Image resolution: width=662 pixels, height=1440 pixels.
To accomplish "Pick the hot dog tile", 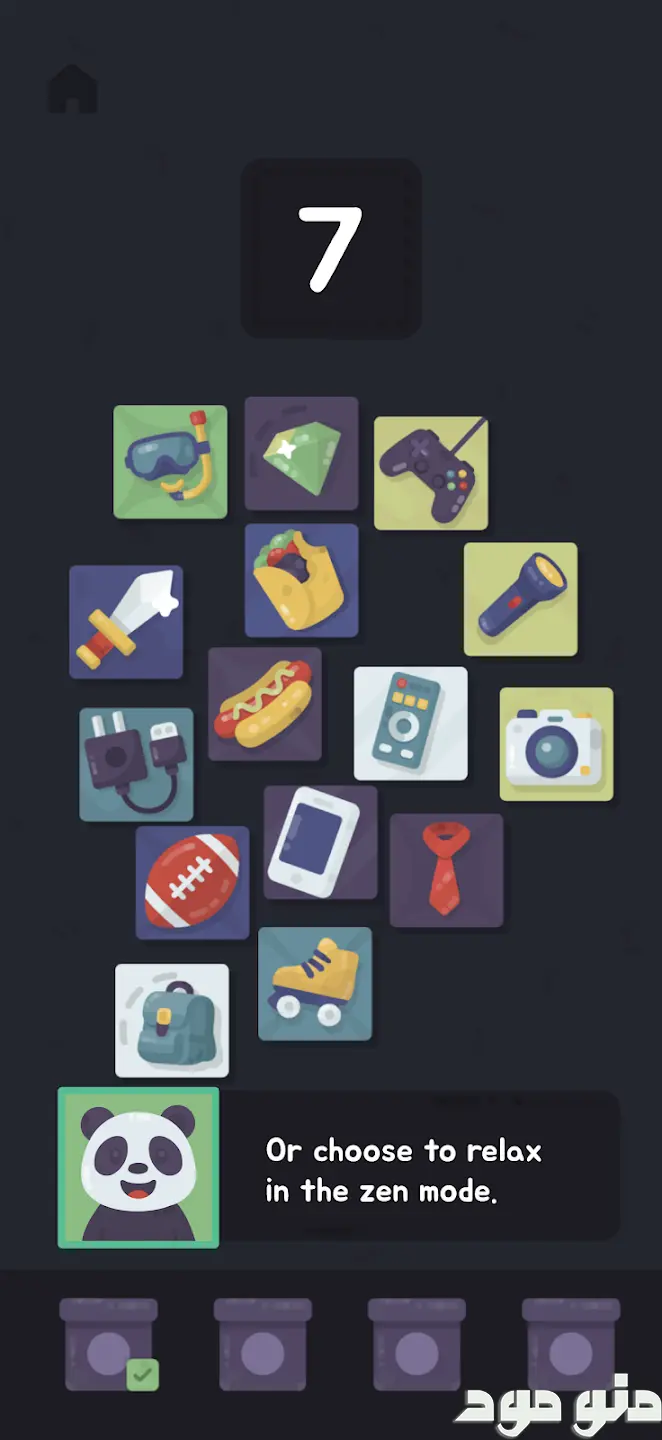I will (265, 704).
